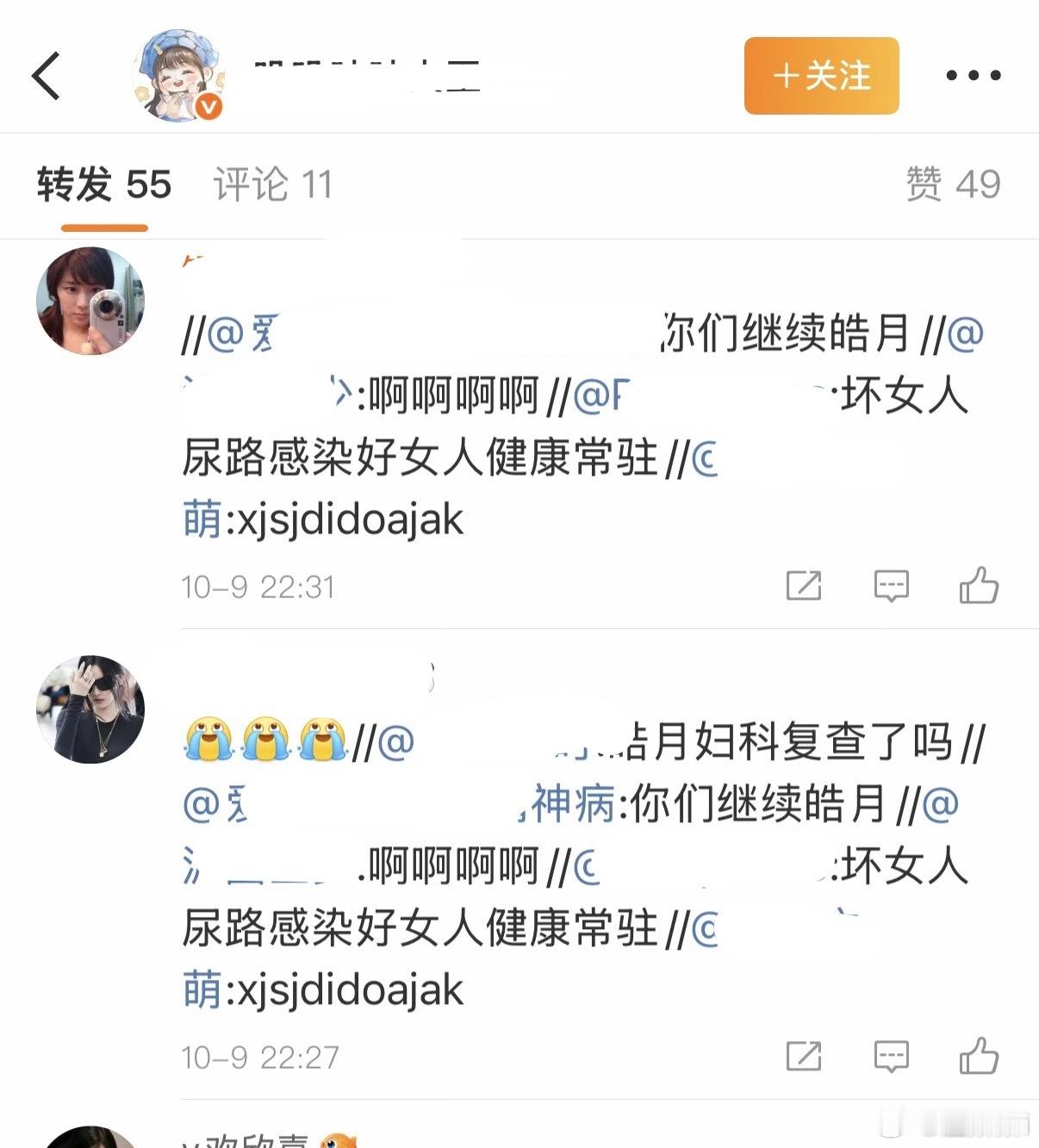Repost the 10-9 22:31 entry
The width and height of the screenshot is (1039, 1148).
pyautogui.click(x=803, y=586)
